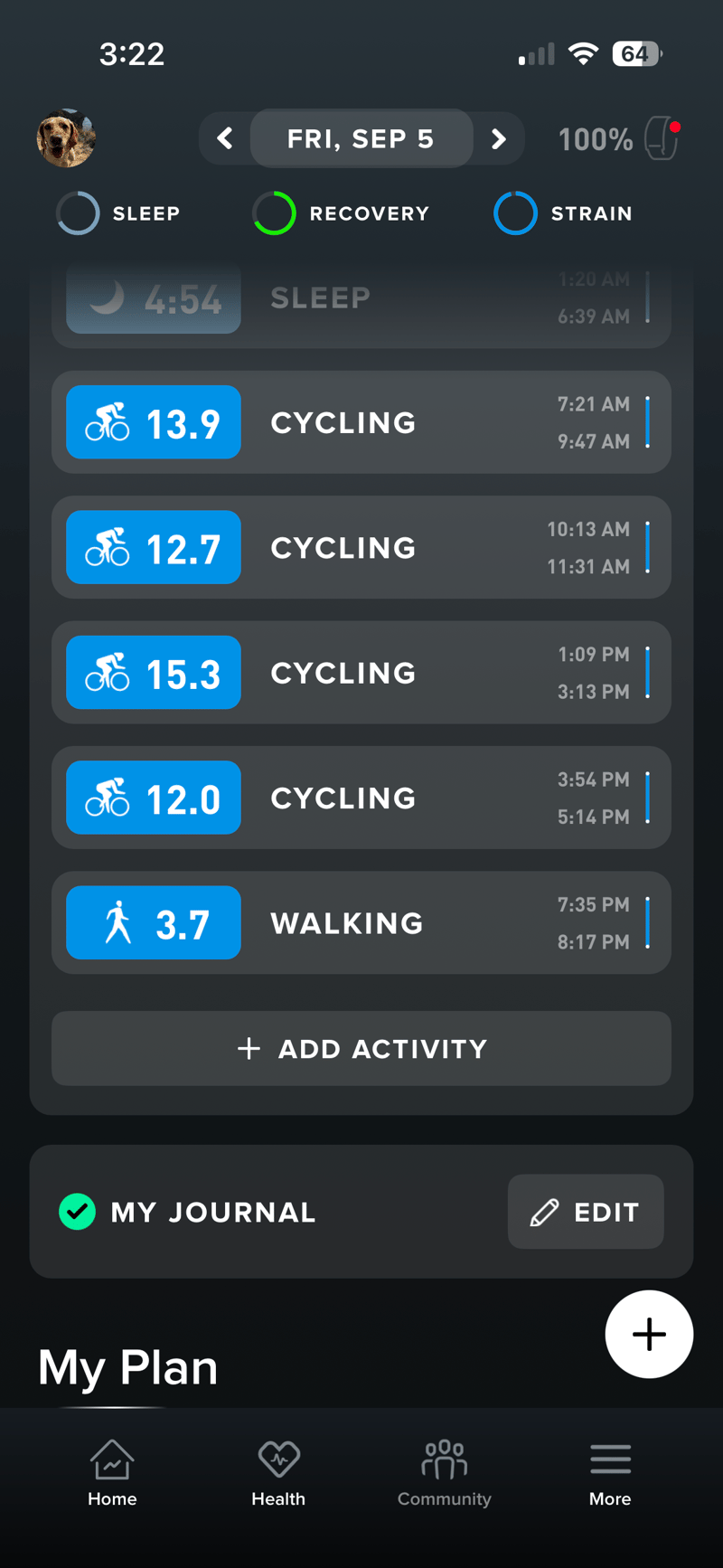
Task: Switch to the Home tab
Action: pos(112,1474)
